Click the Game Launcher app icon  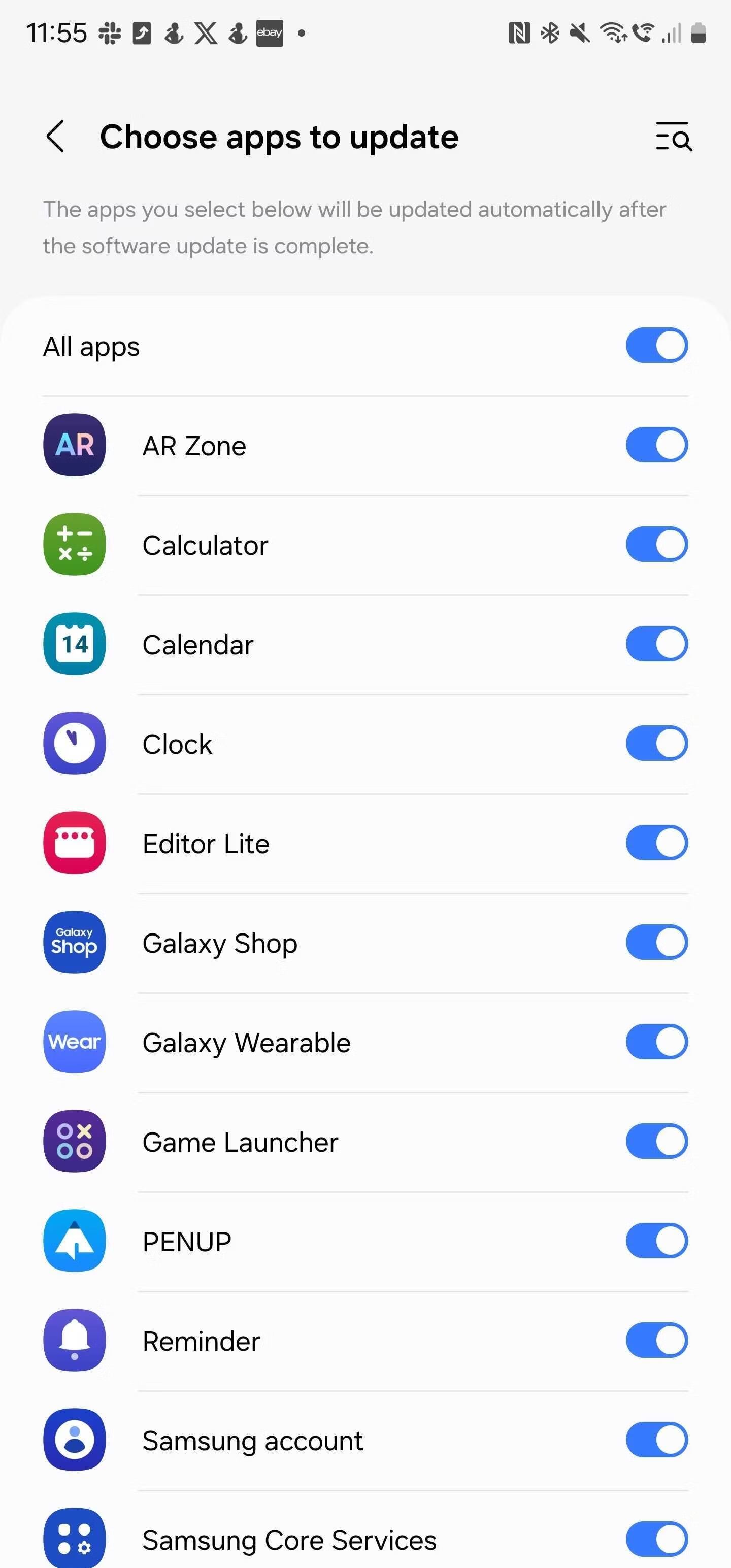tap(74, 1141)
